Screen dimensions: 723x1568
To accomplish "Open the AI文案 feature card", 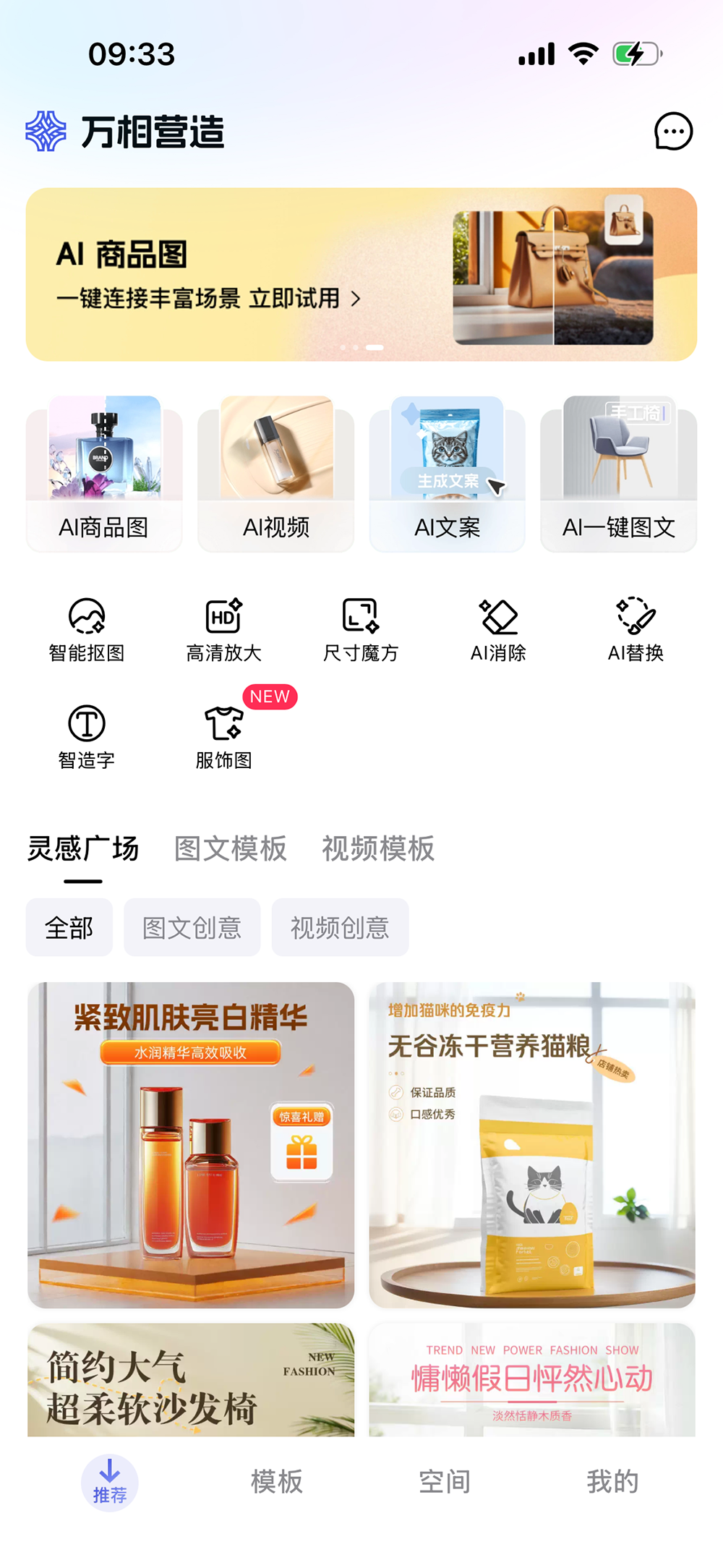I will [x=446, y=474].
